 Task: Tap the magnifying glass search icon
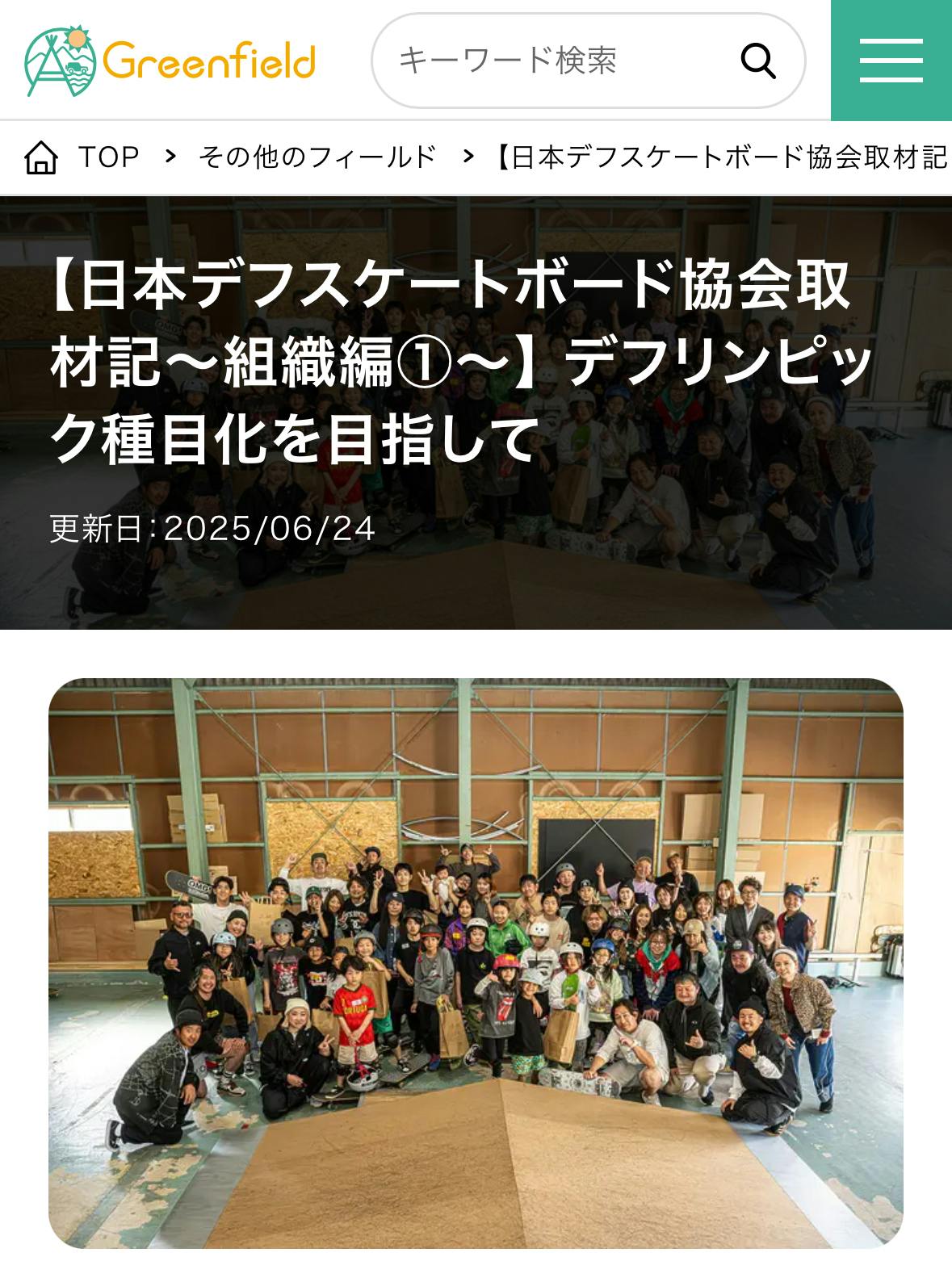tap(757, 61)
